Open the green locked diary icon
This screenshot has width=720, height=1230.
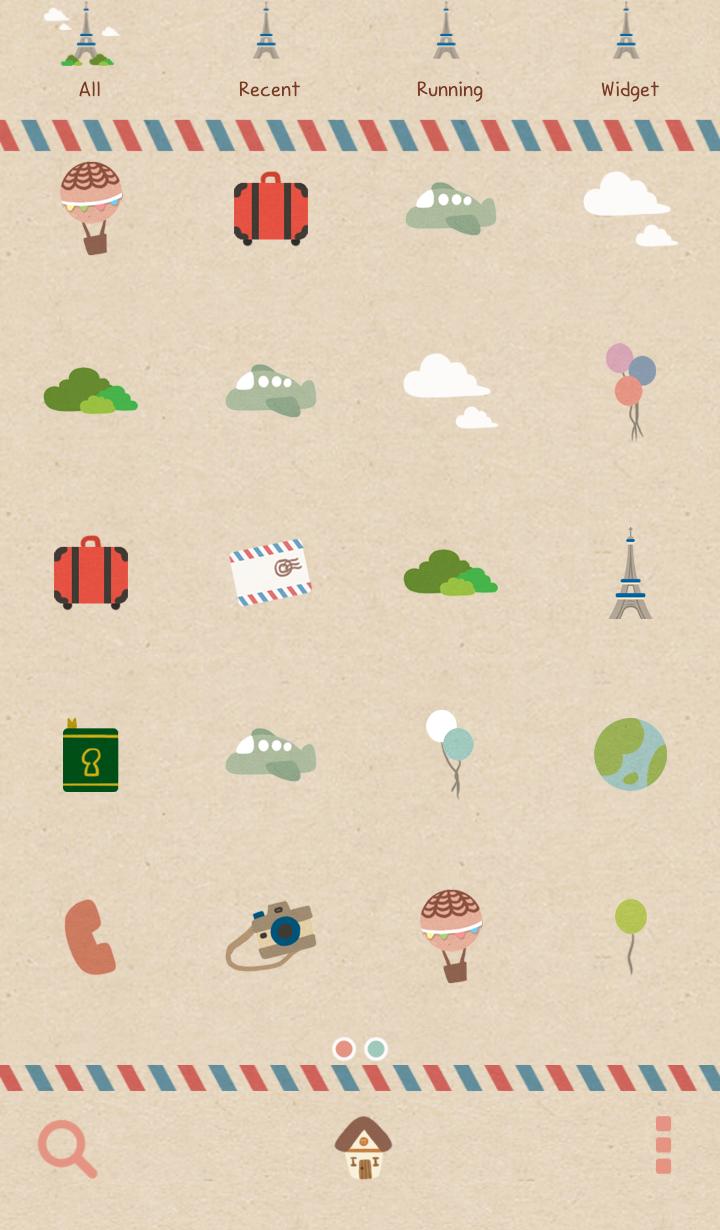click(90, 755)
